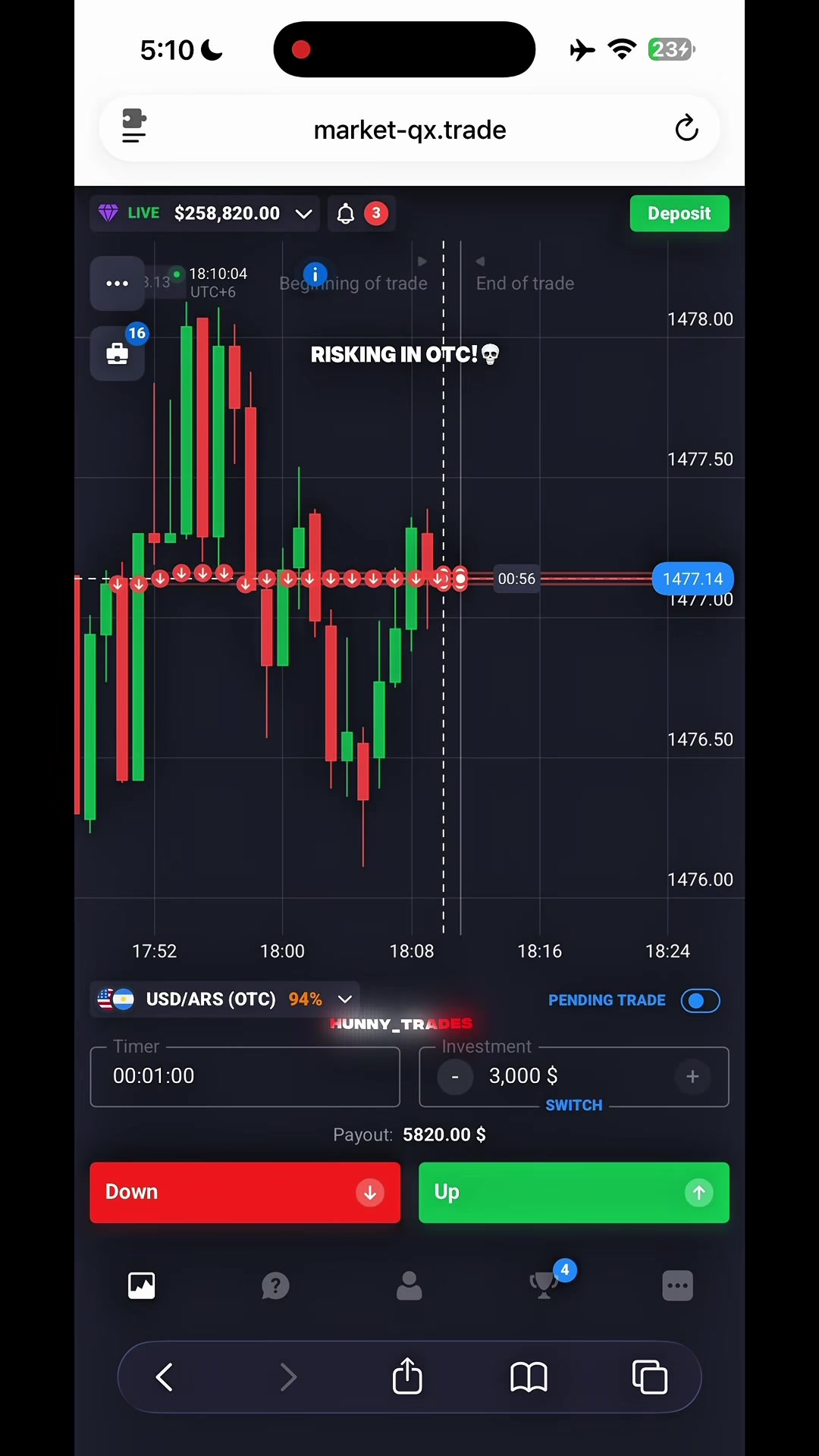The width and height of the screenshot is (819, 1456).
Task: Decrease investment with the minus button
Action: tap(455, 1076)
